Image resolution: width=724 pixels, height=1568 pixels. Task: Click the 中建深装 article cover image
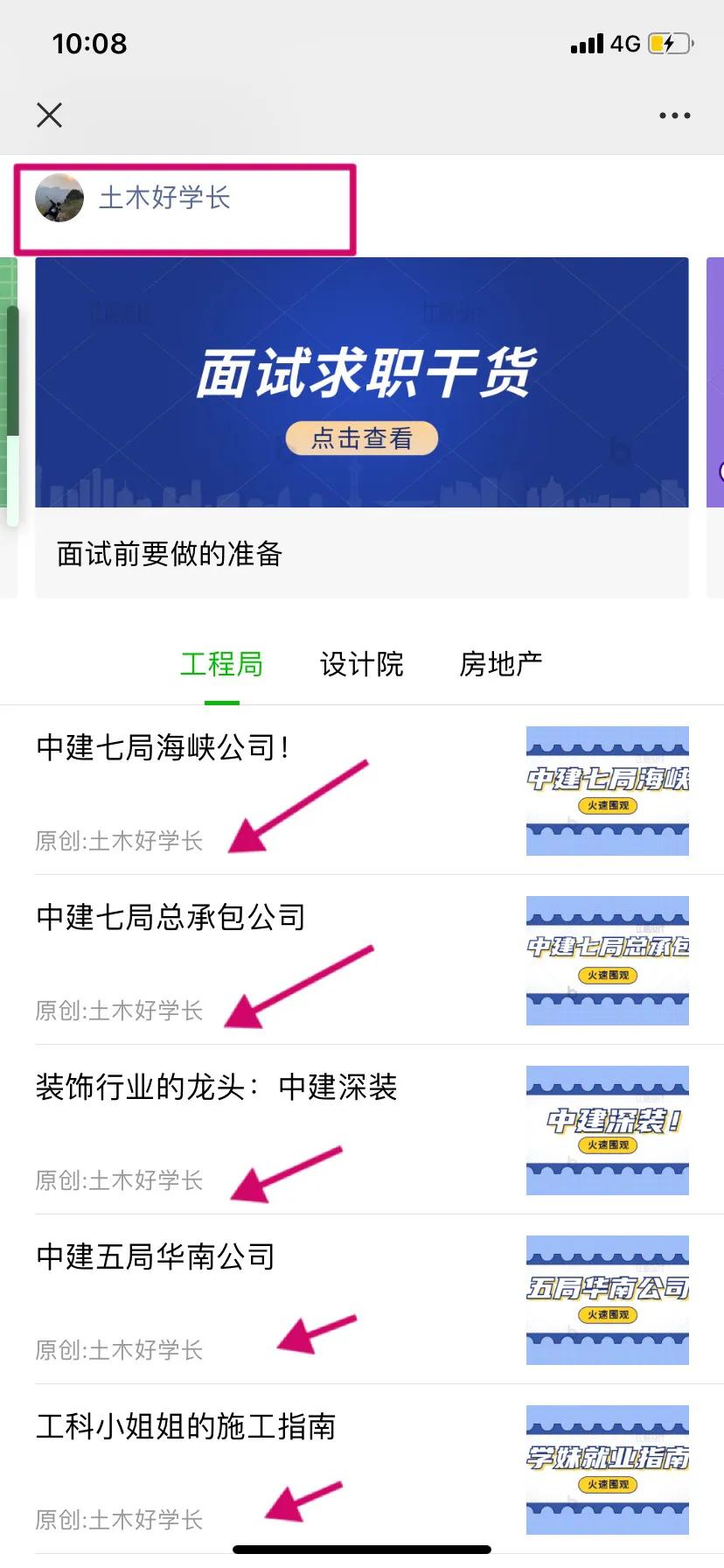coord(608,1130)
